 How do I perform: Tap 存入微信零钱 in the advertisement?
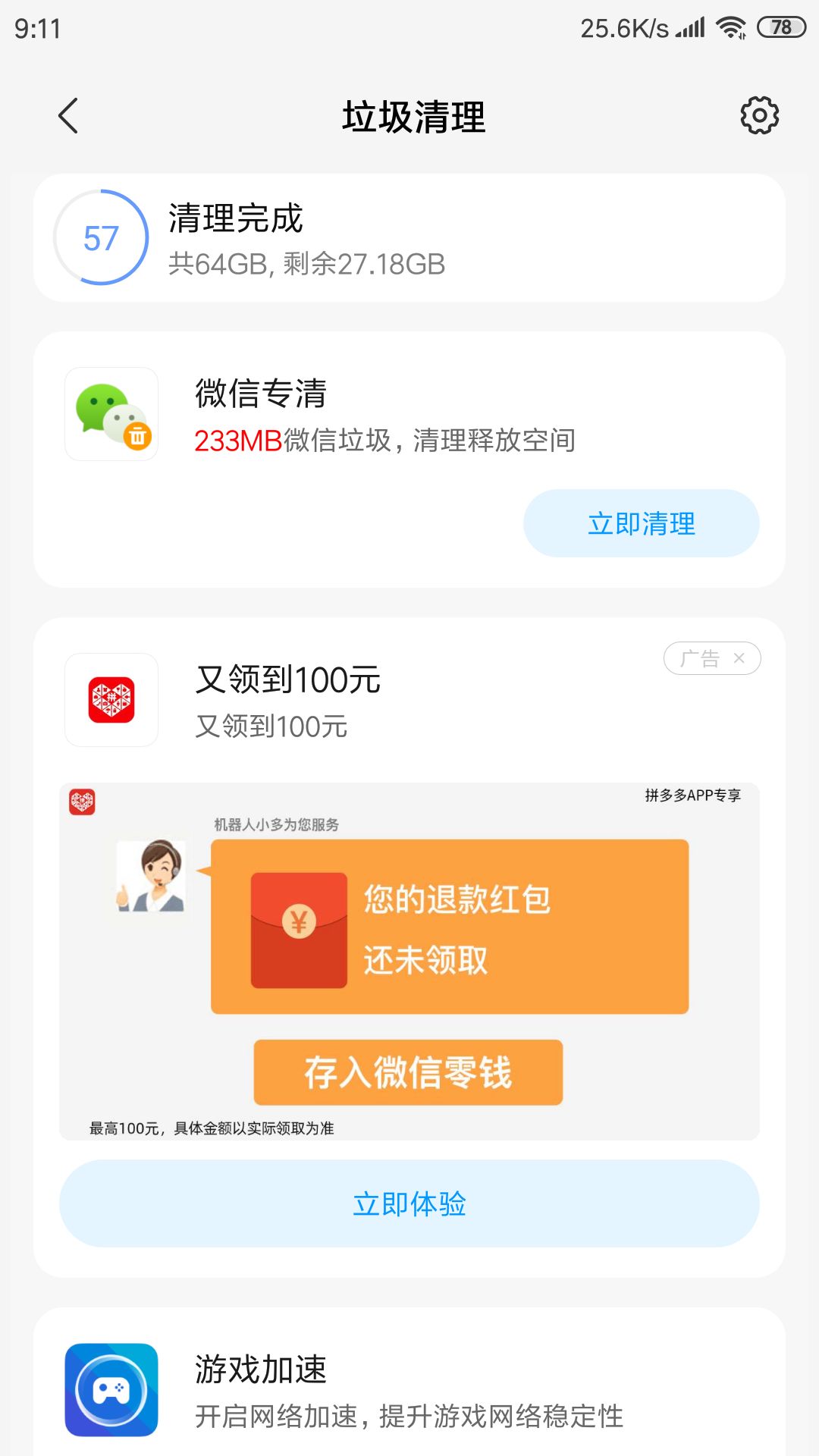click(x=408, y=1072)
